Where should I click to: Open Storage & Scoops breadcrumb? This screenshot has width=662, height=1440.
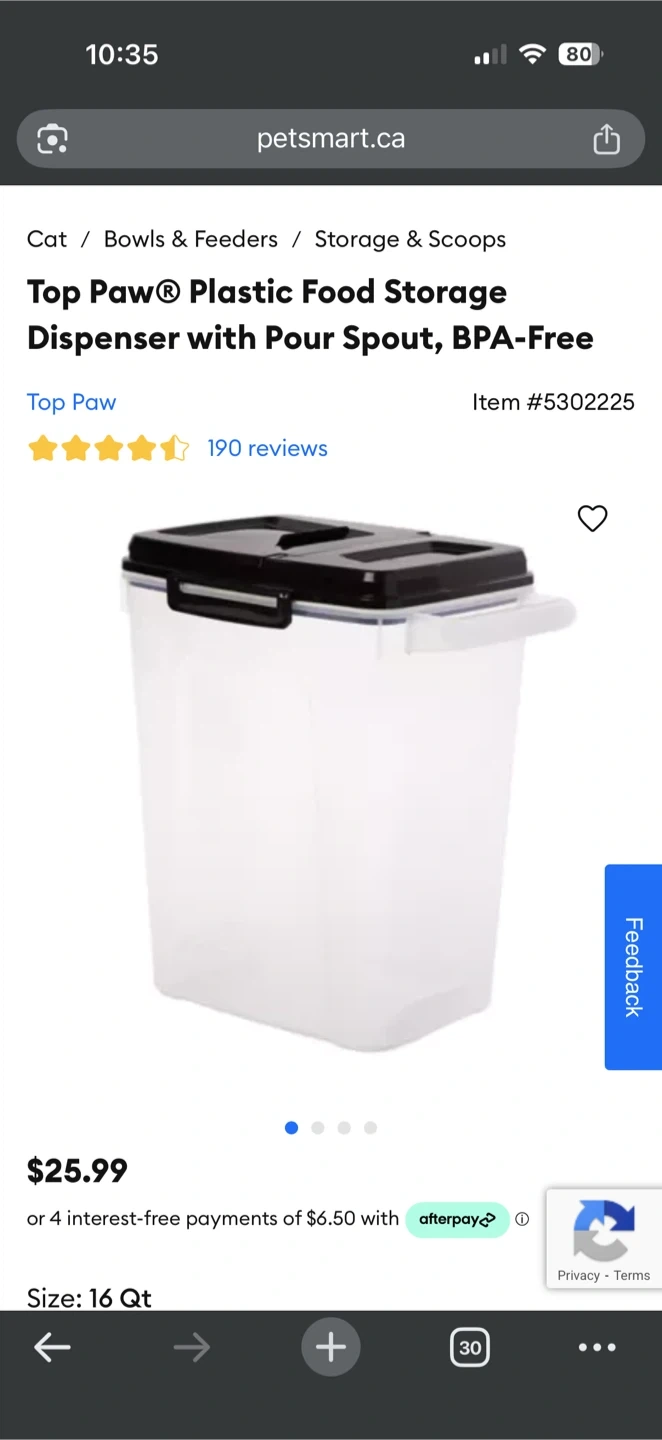[x=410, y=239]
